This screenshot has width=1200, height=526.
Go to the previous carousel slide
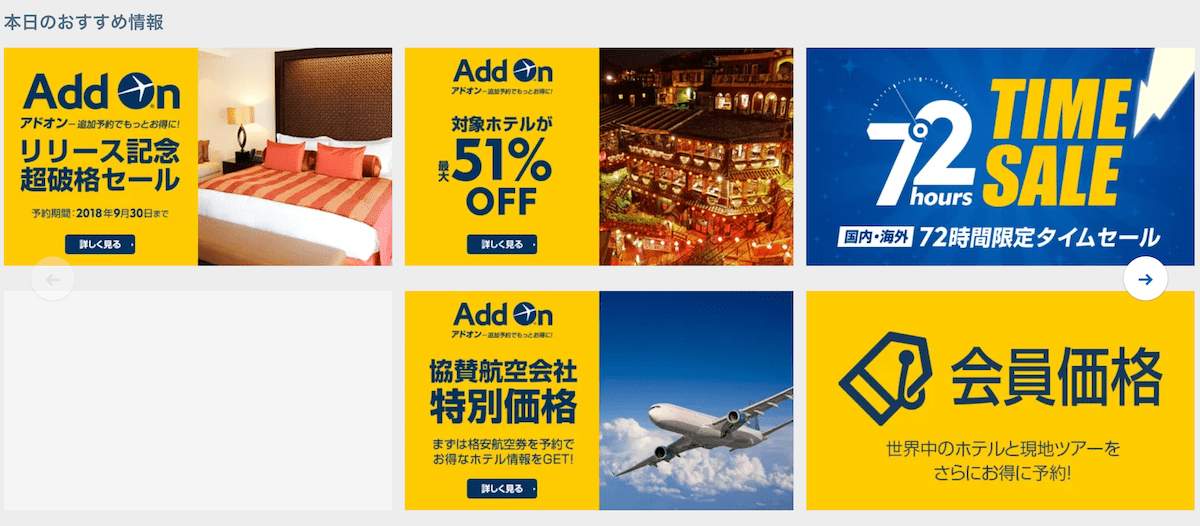53,280
